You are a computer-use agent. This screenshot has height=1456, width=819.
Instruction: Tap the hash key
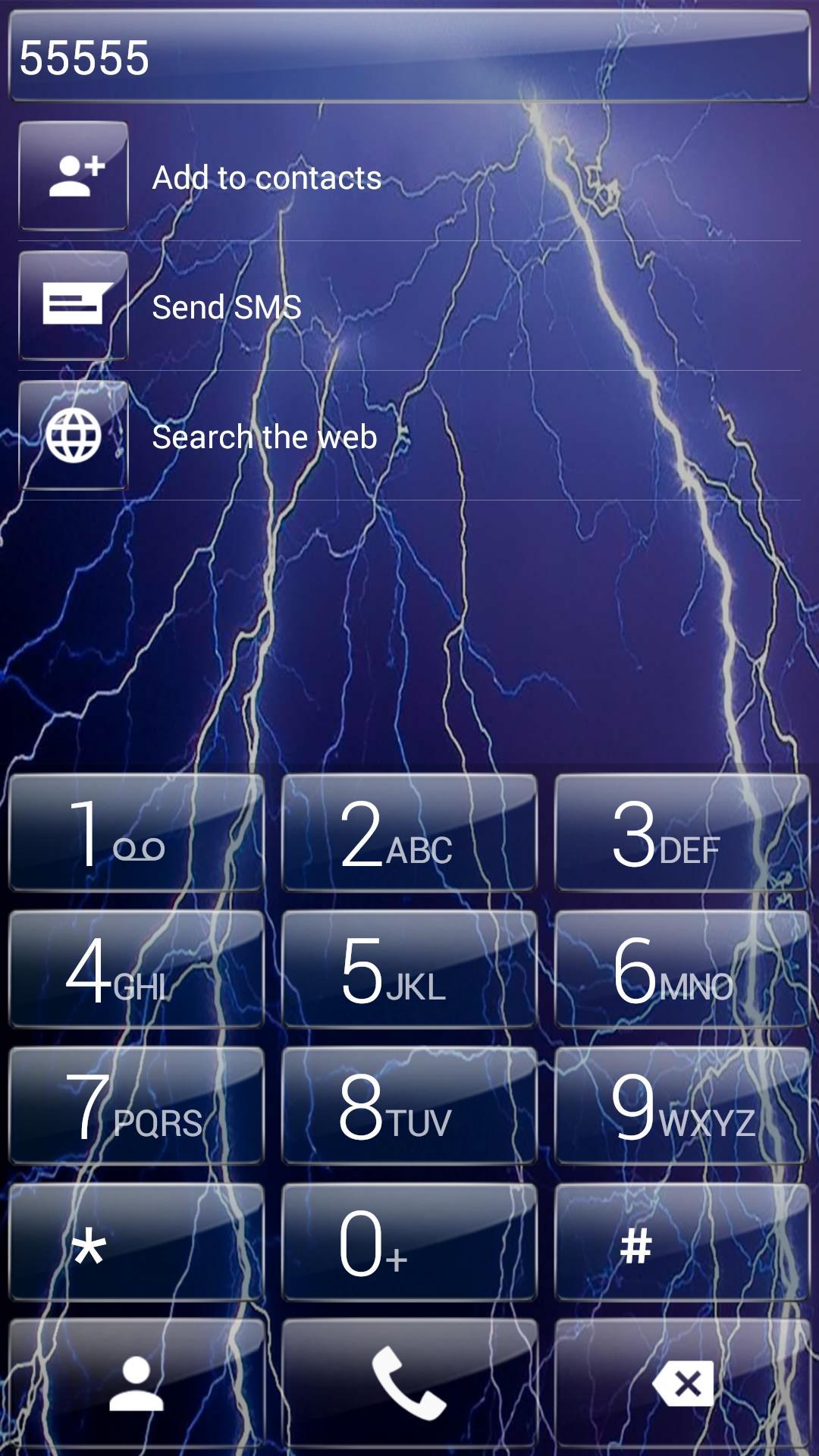pyautogui.click(x=682, y=1242)
